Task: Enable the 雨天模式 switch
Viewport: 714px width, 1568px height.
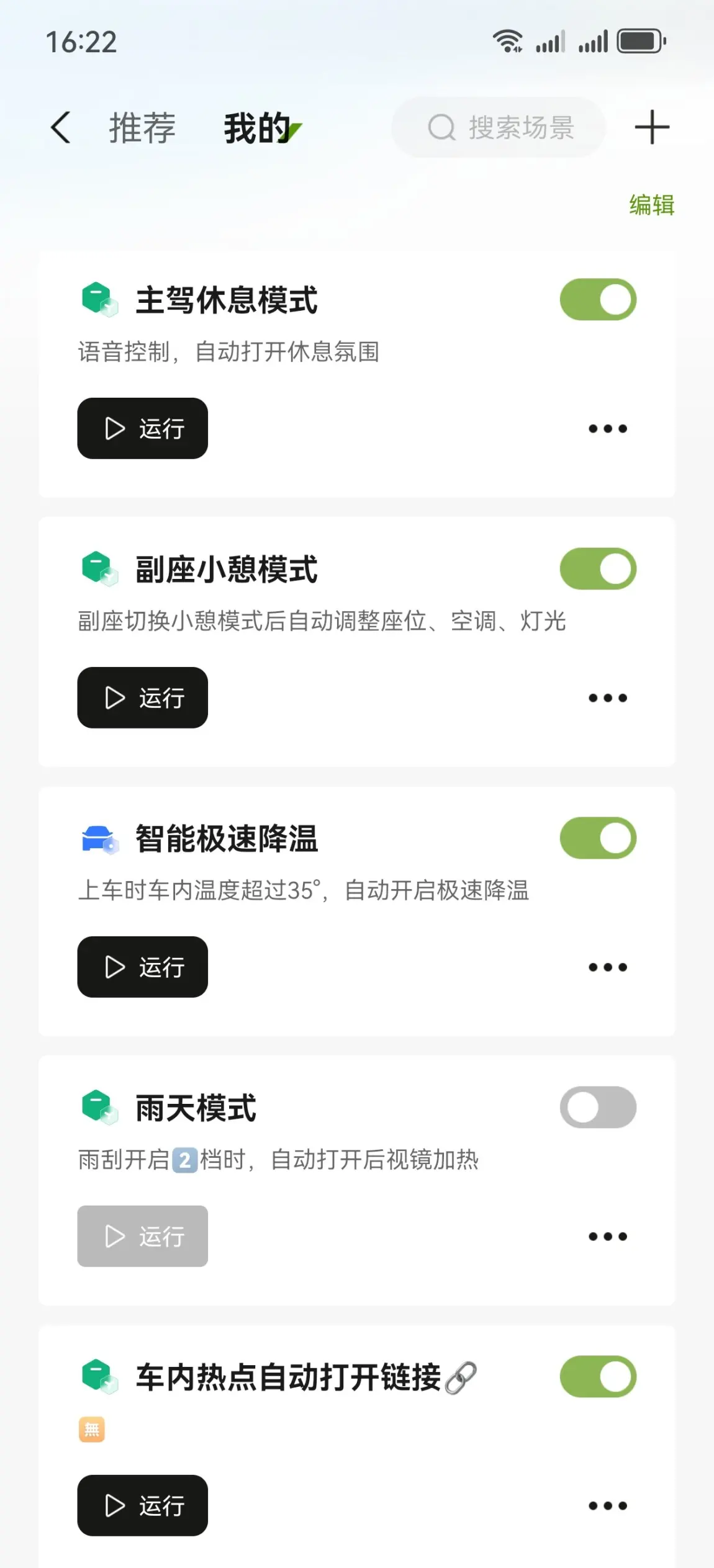Action: click(x=598, y=1108)
